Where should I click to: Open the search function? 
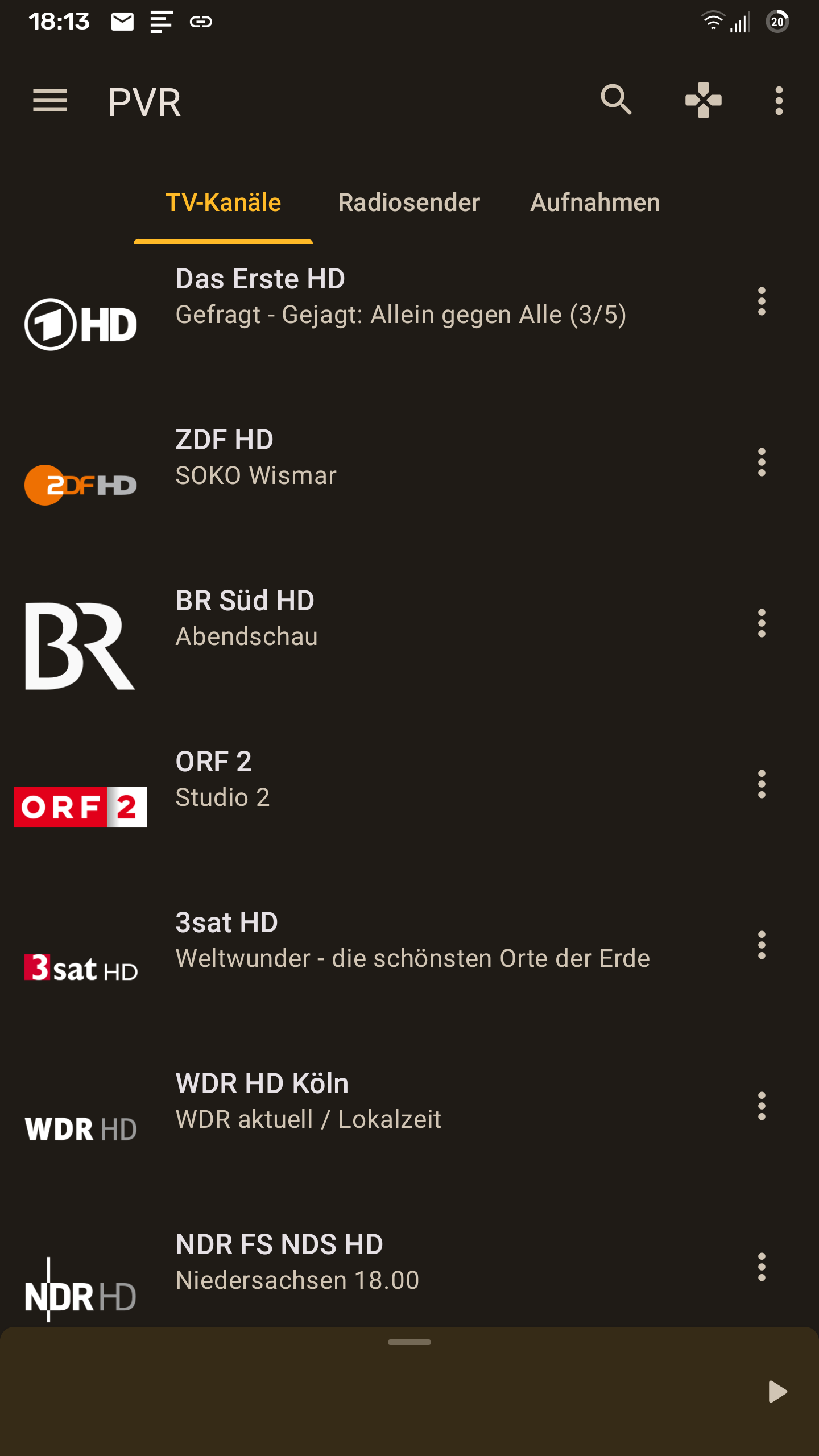point(616,100)
